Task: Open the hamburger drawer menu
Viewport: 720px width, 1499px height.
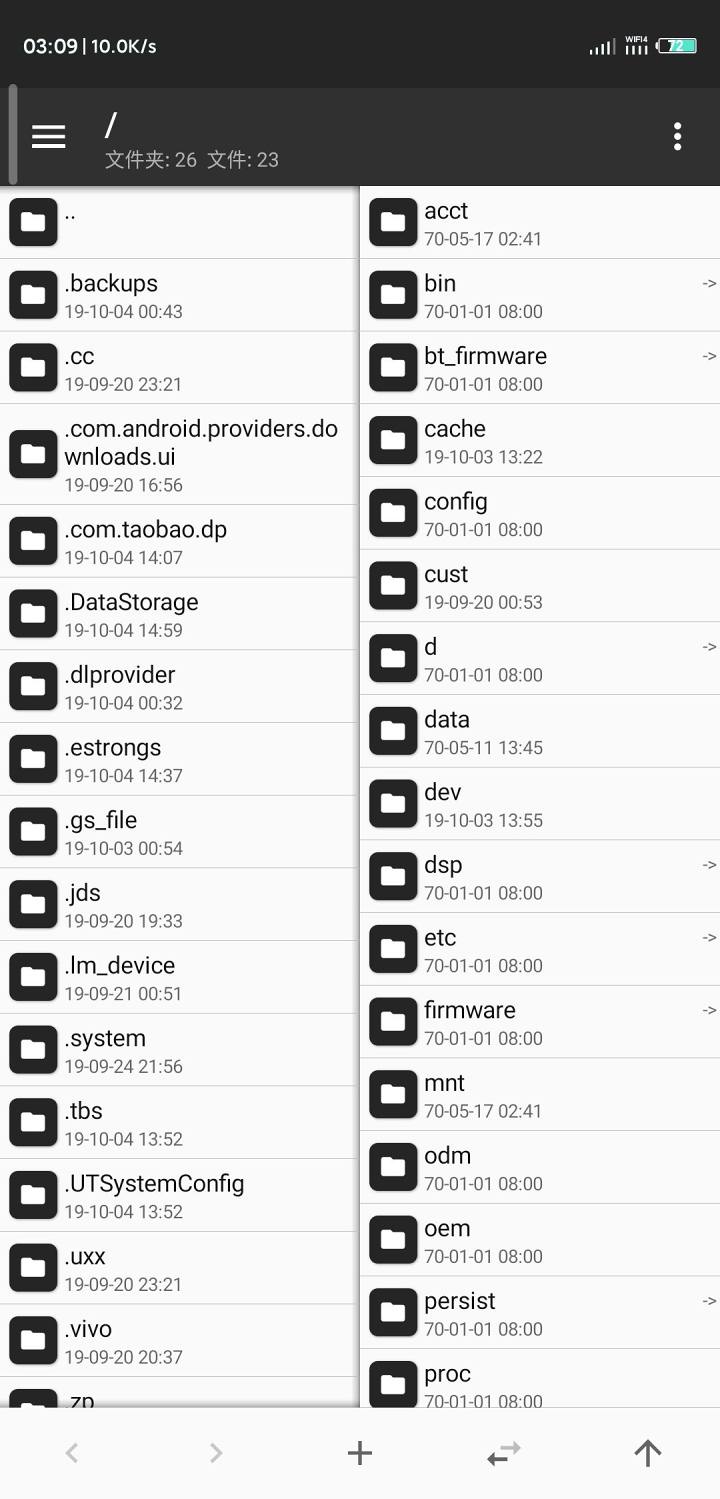Action: 48,137
